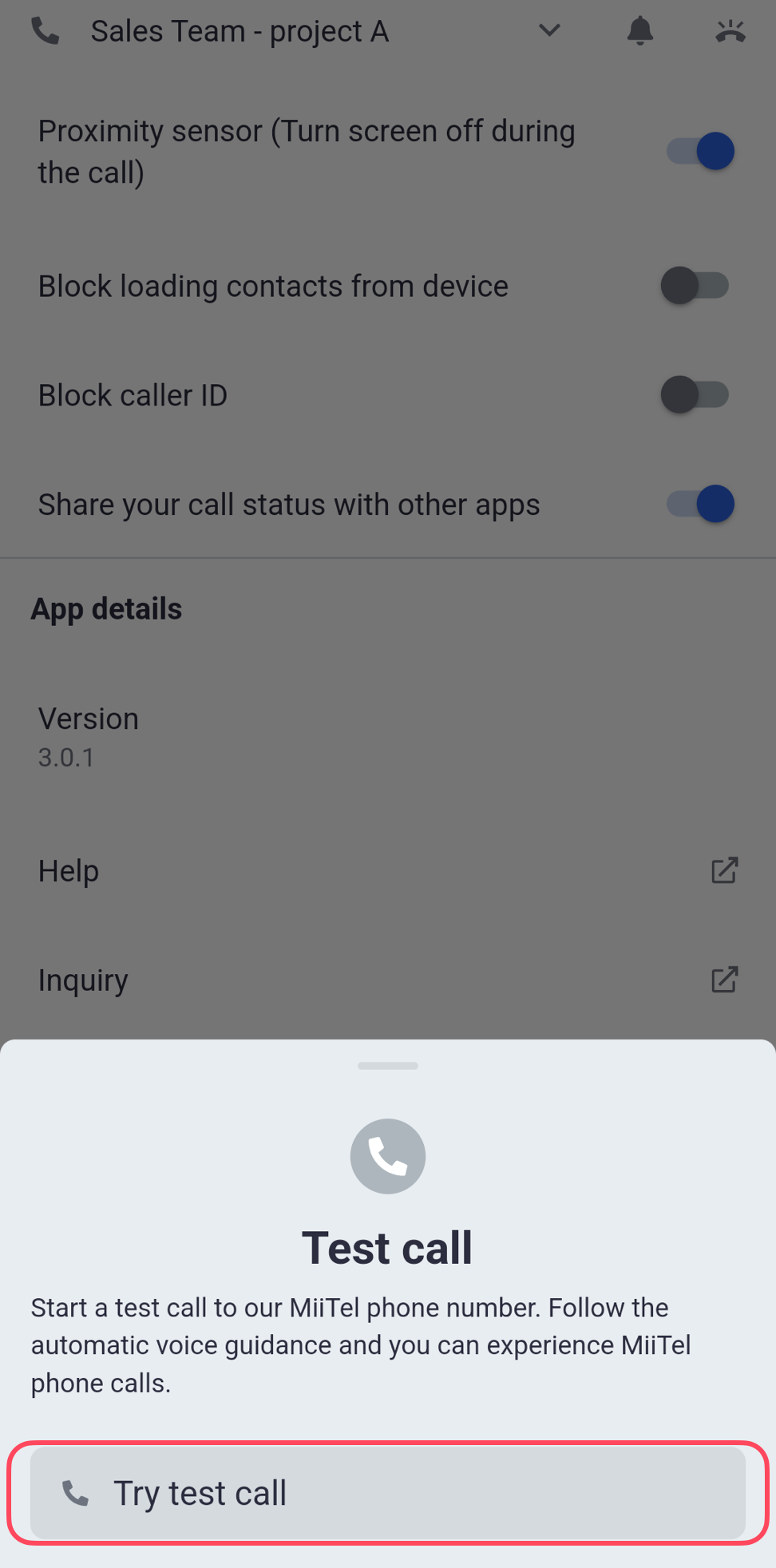Tap the phone icon in the header
Screen dimensions: 776x1568
pos(46,31)
